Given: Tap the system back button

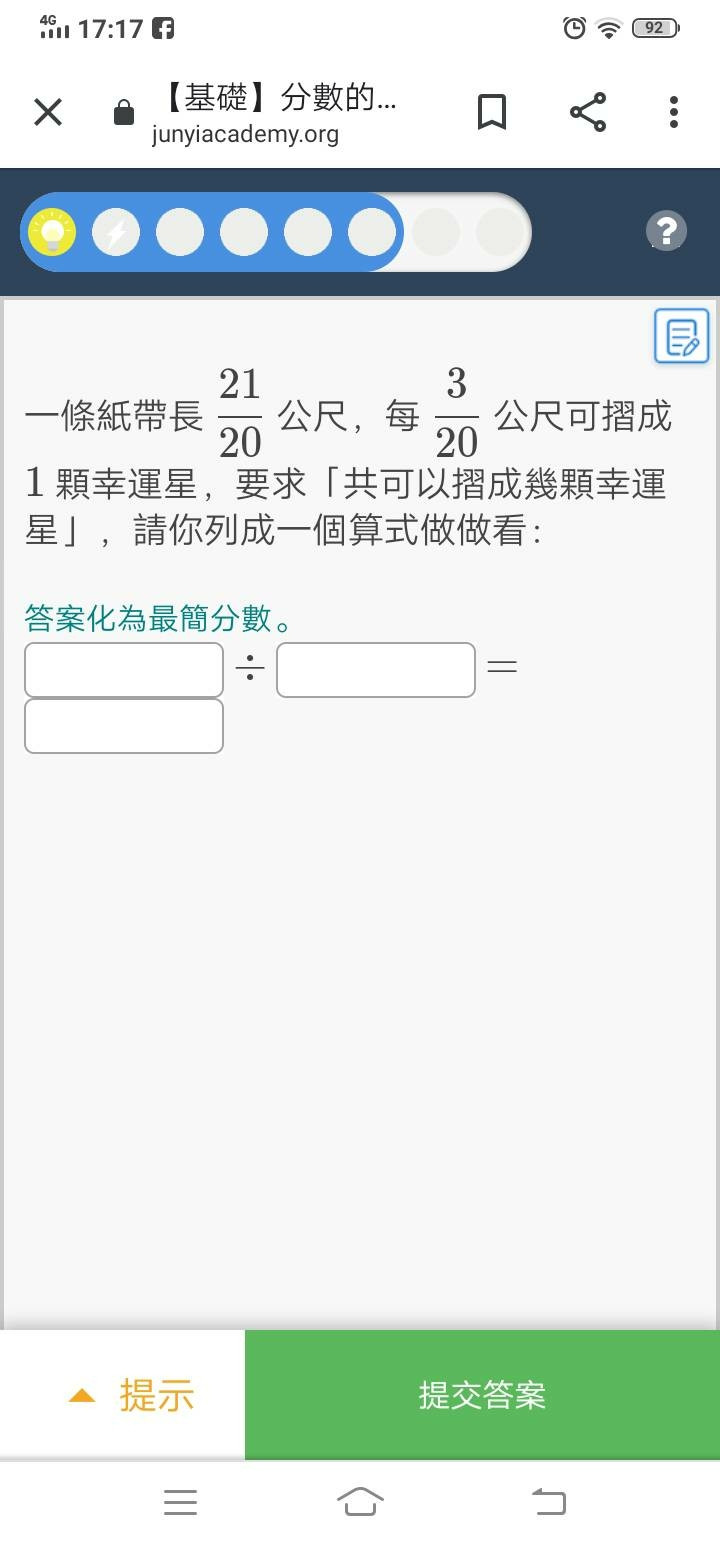Looking at the screenshot, I should (548, 1501).
